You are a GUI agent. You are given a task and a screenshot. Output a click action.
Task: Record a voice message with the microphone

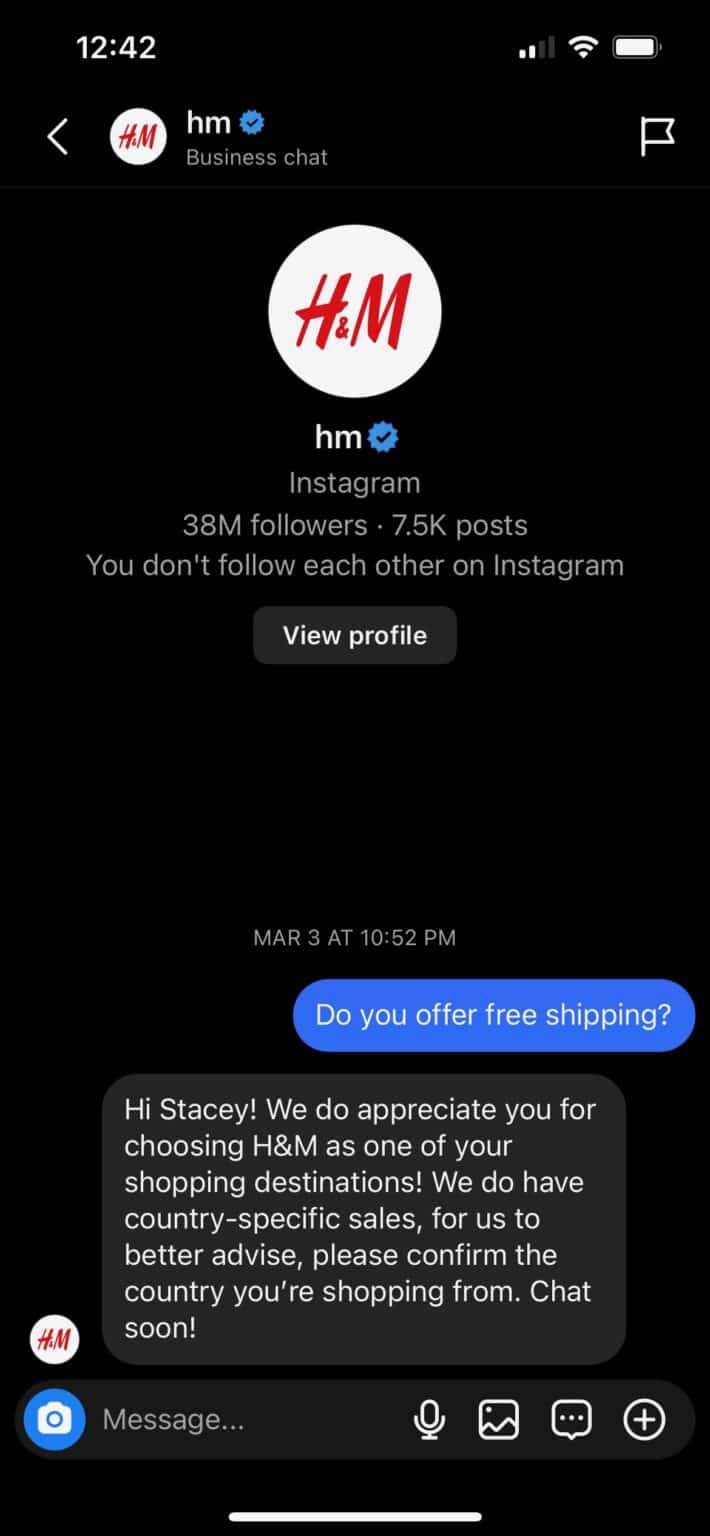point(430,1419)
